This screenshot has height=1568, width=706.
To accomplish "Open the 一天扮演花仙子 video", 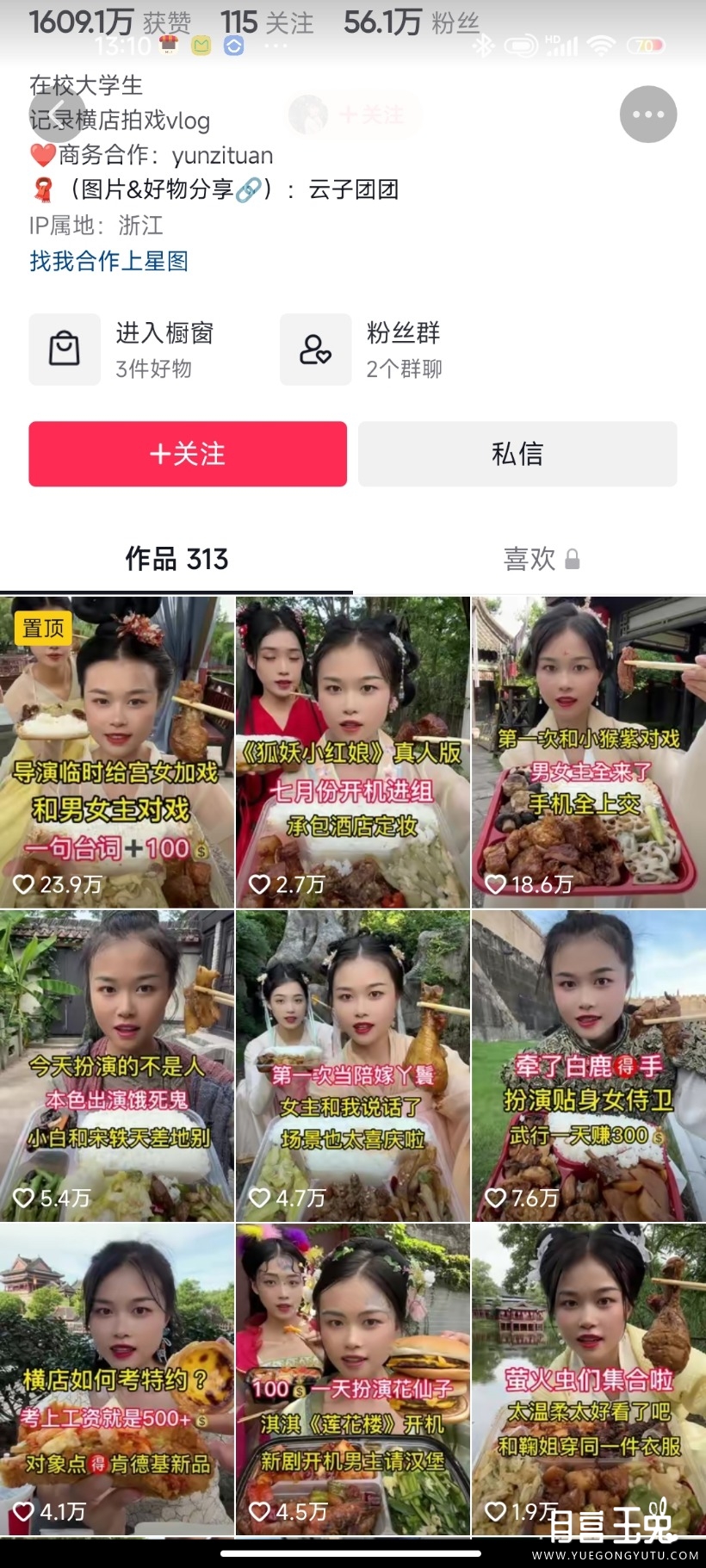I will coord(353,1379).
